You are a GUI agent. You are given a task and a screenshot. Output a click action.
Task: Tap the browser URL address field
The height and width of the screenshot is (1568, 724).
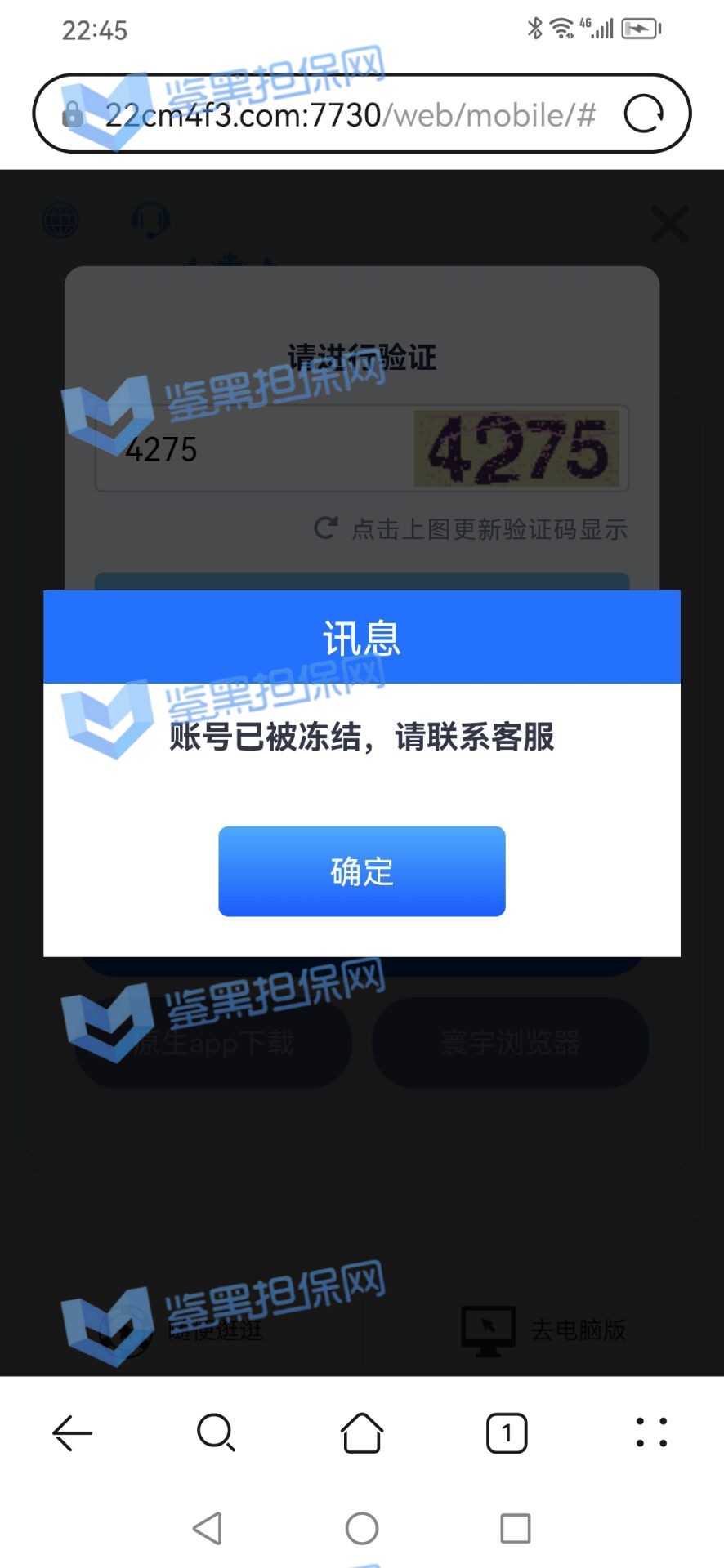pos(350,115)
